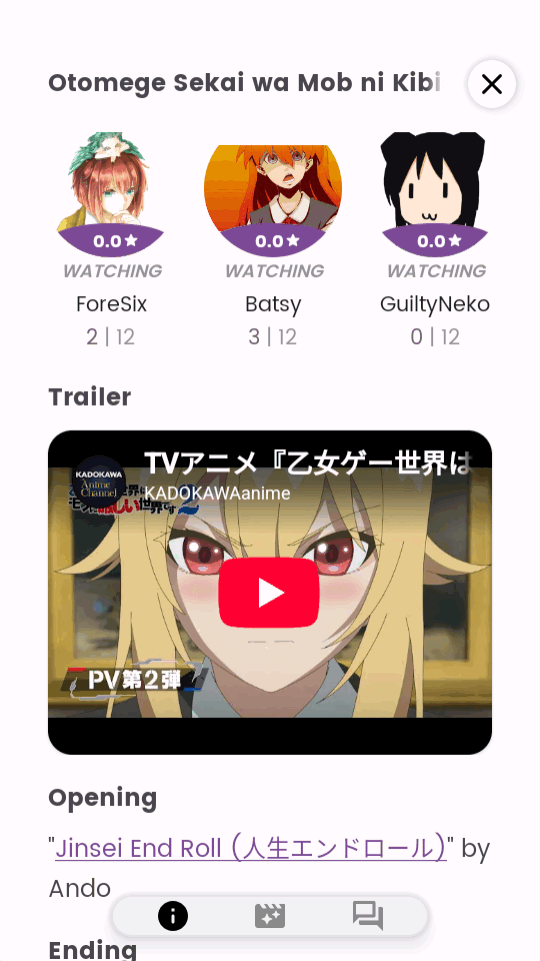Open GuiltyNeko's profile avatar

coord(434,194)
